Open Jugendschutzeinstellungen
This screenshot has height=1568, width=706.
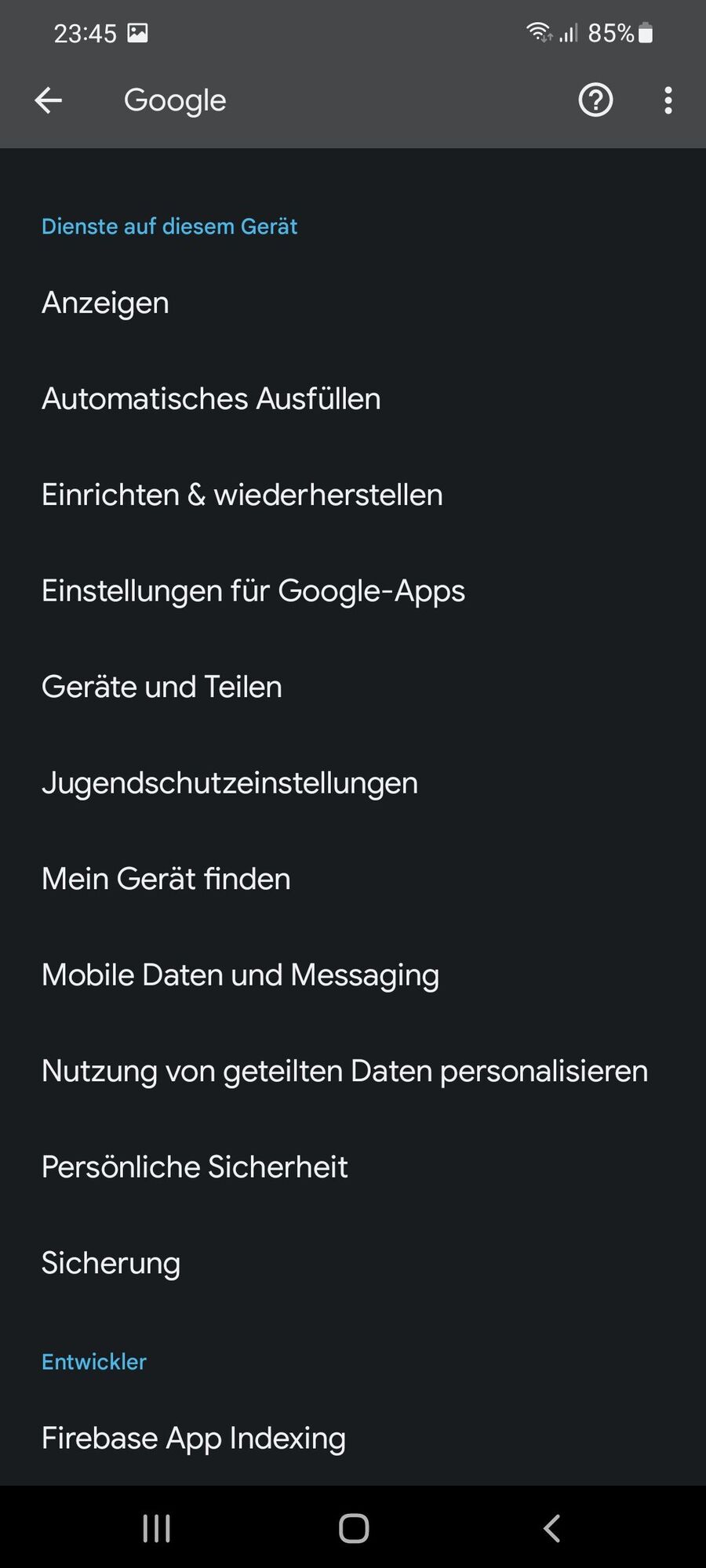click(x=229, y=782)
